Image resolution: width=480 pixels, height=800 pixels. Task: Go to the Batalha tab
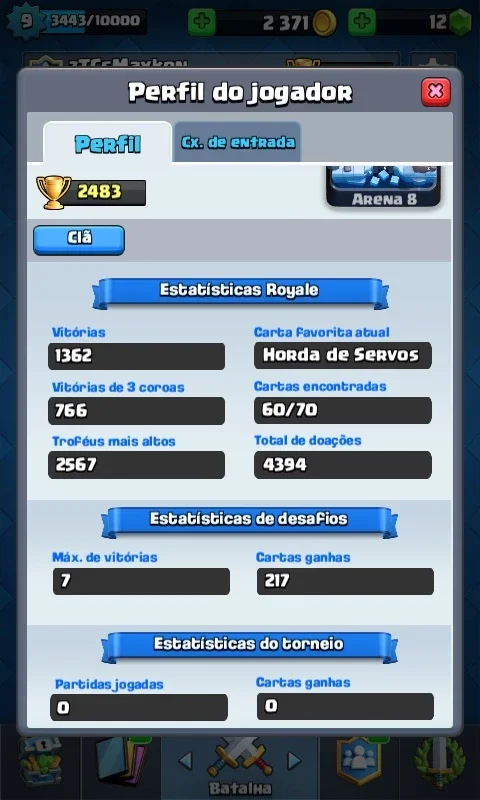tap(240, 767)
